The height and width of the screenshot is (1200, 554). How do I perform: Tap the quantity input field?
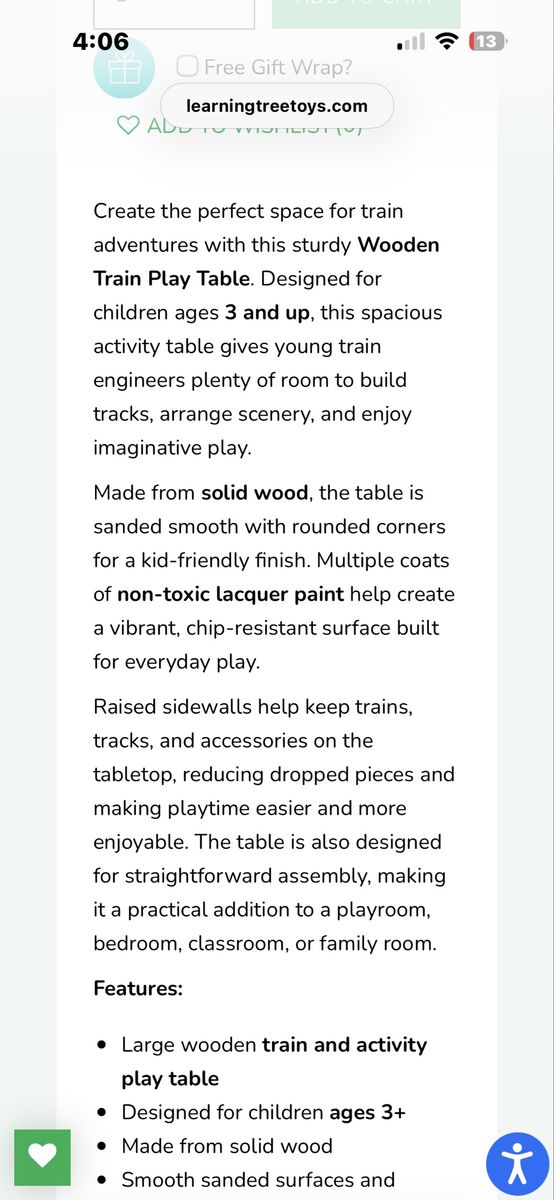pyautogui.click(x=174, y=13)
